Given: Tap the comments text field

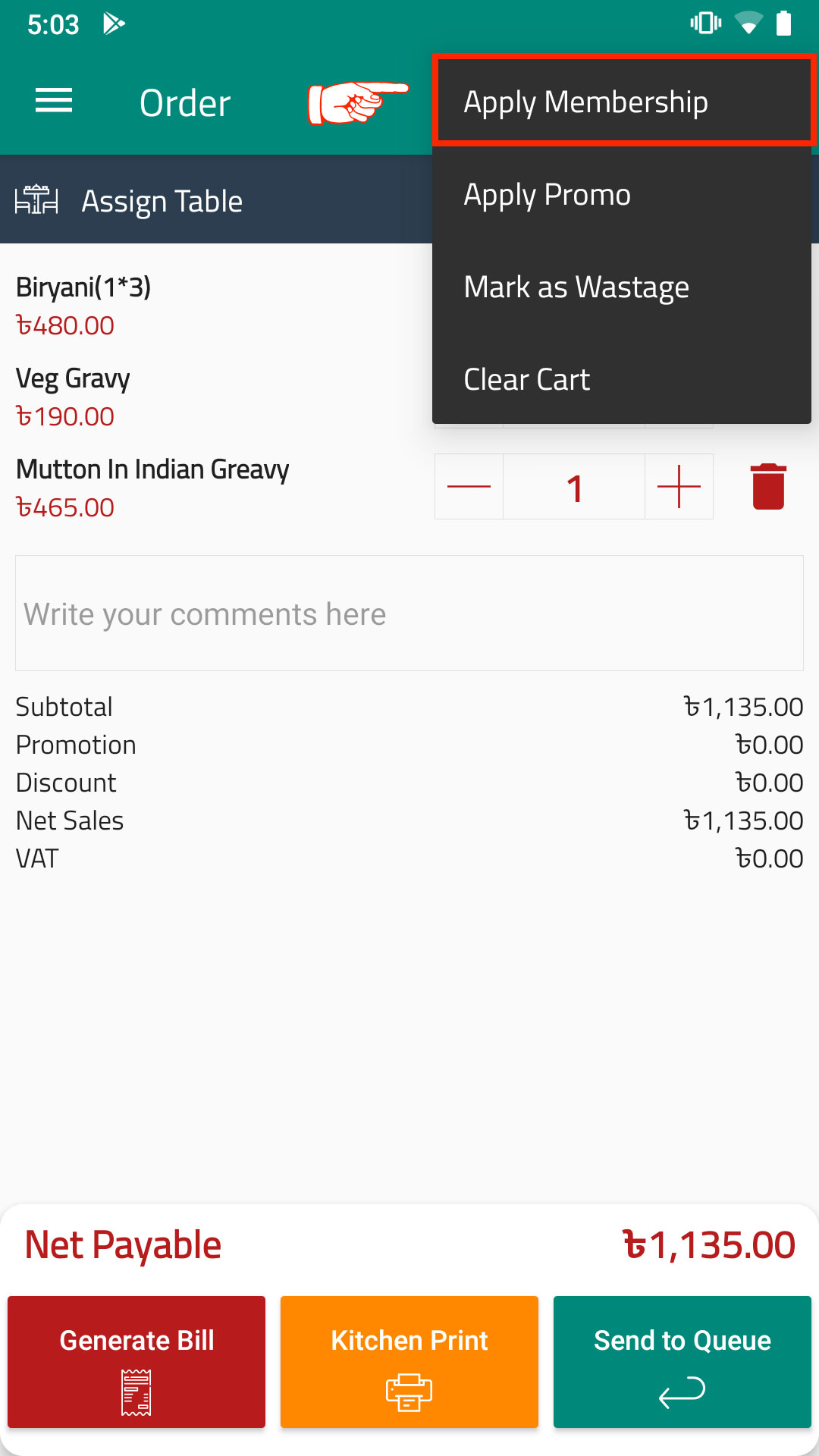Looking at the screenshot, I should coord(409,613).
